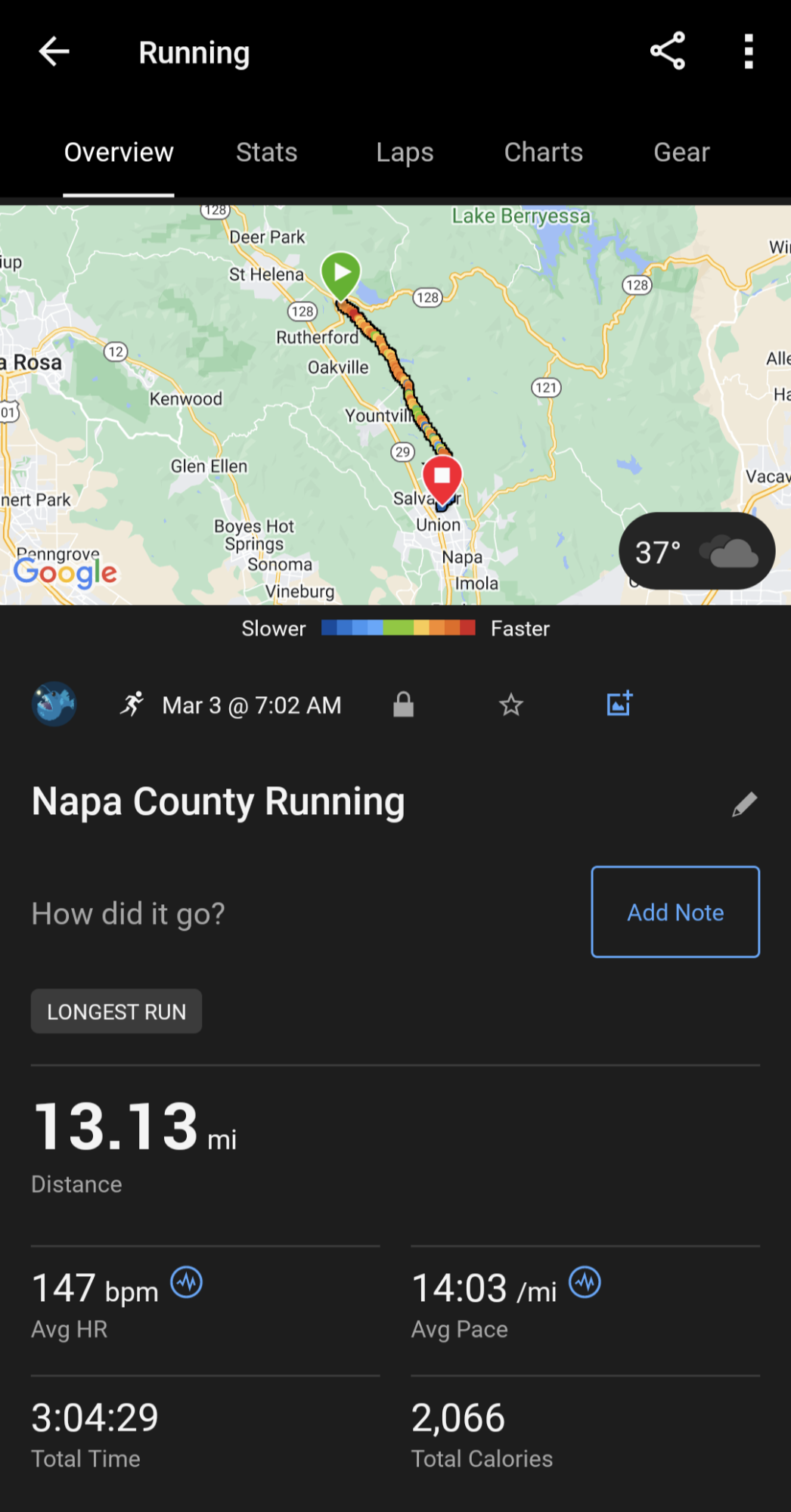Change the activity privacy lock
The image size is (791, 1512).
click(x=403, y=705)
